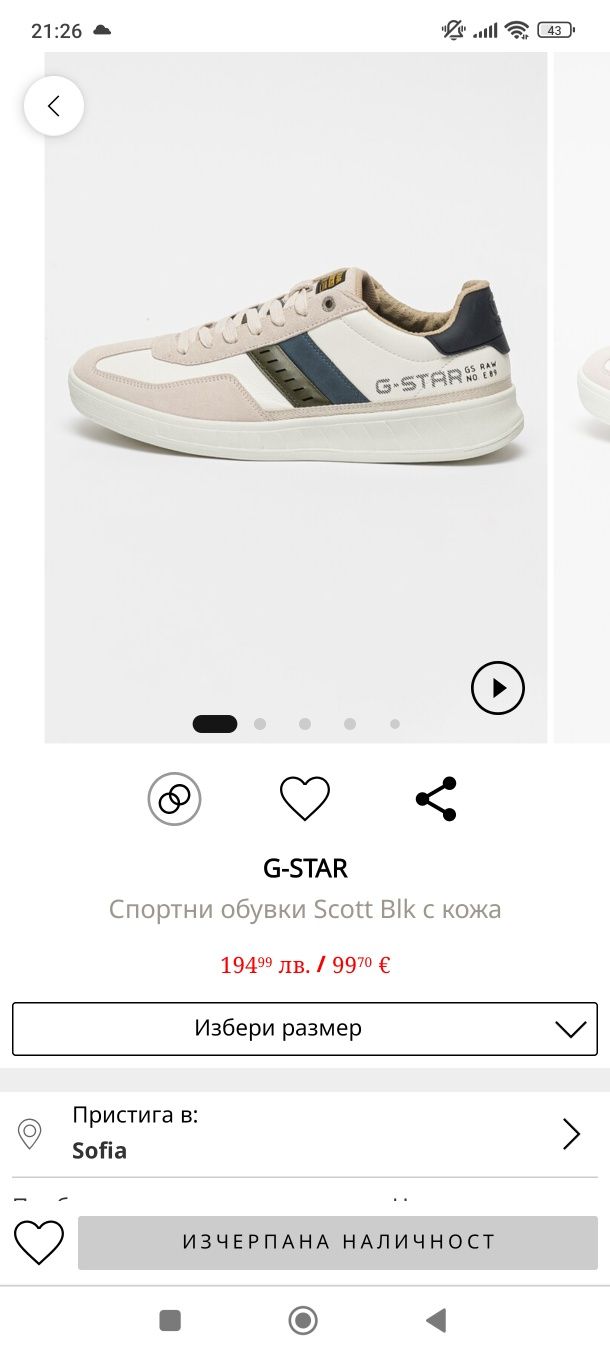Tap the wishlist heart in the bottom bar
The image size is (610, 1356).
[39, 1242]
